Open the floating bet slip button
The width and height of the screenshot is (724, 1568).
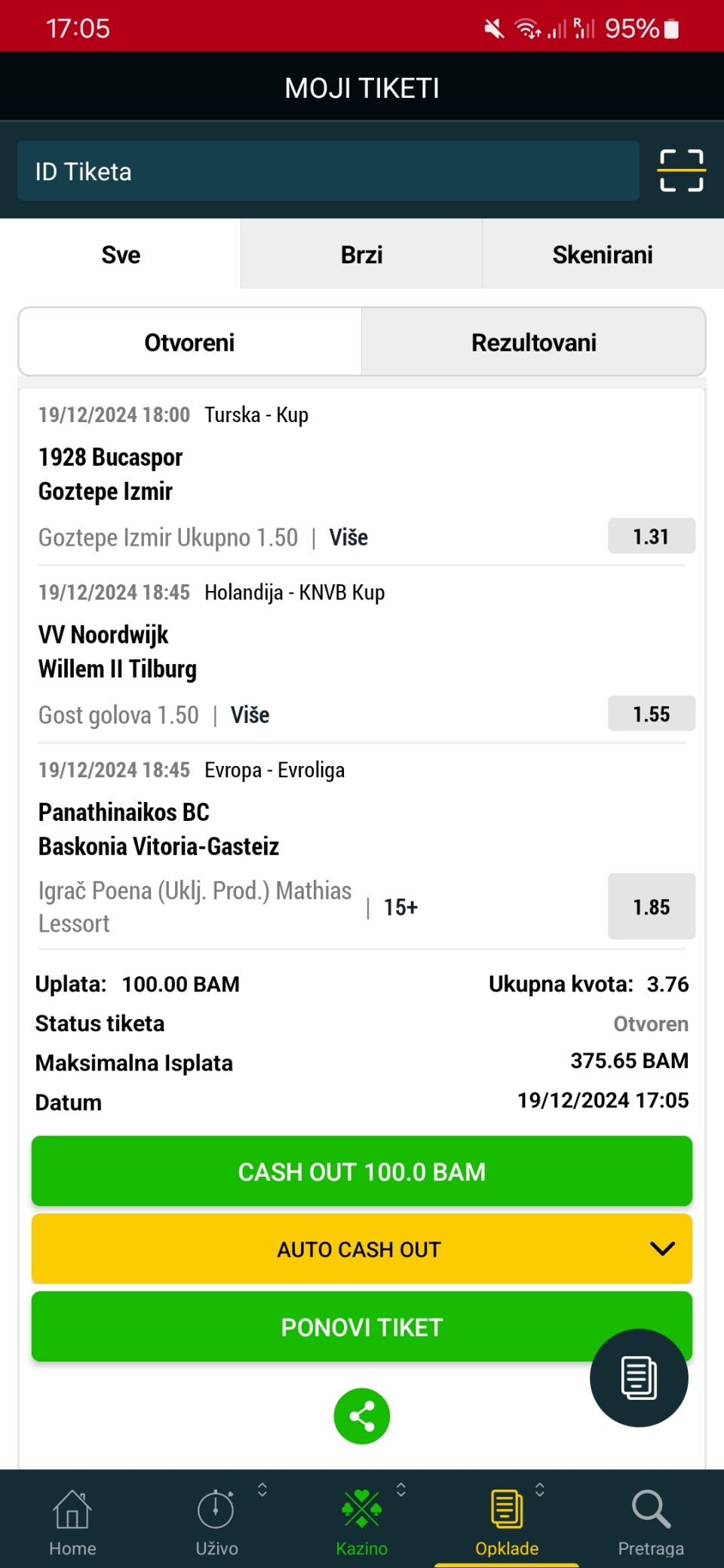[639, 1378]
